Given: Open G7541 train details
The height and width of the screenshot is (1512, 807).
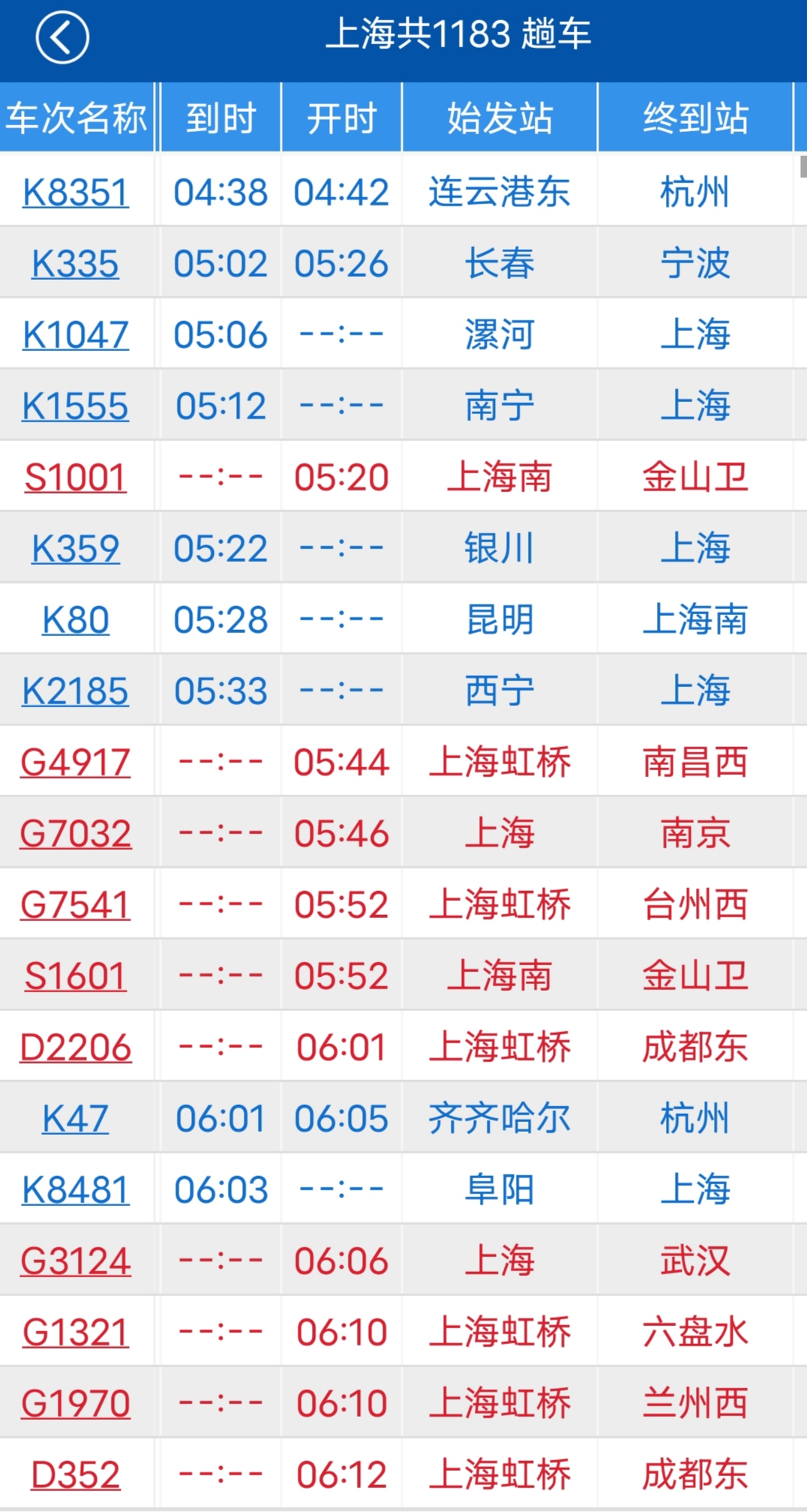Looking at the screenshot, I should (x=75, y=904).
